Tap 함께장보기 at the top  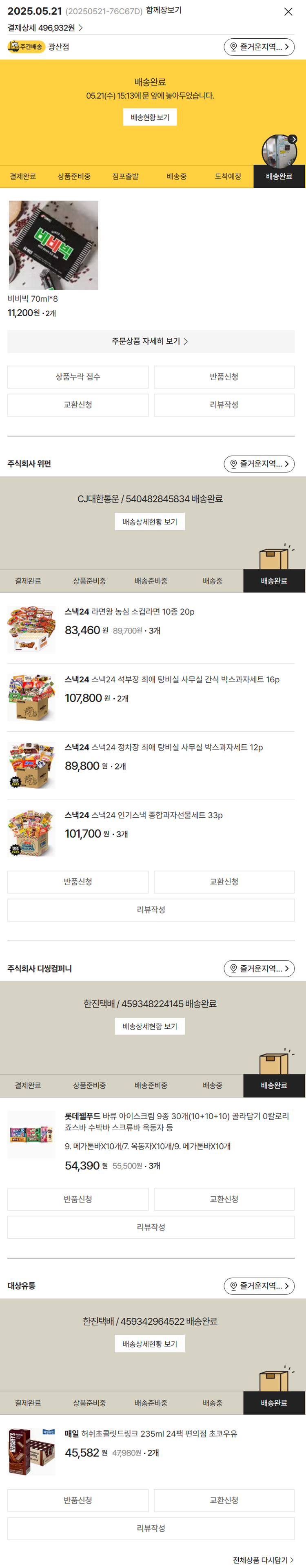[x=163, y=10]
